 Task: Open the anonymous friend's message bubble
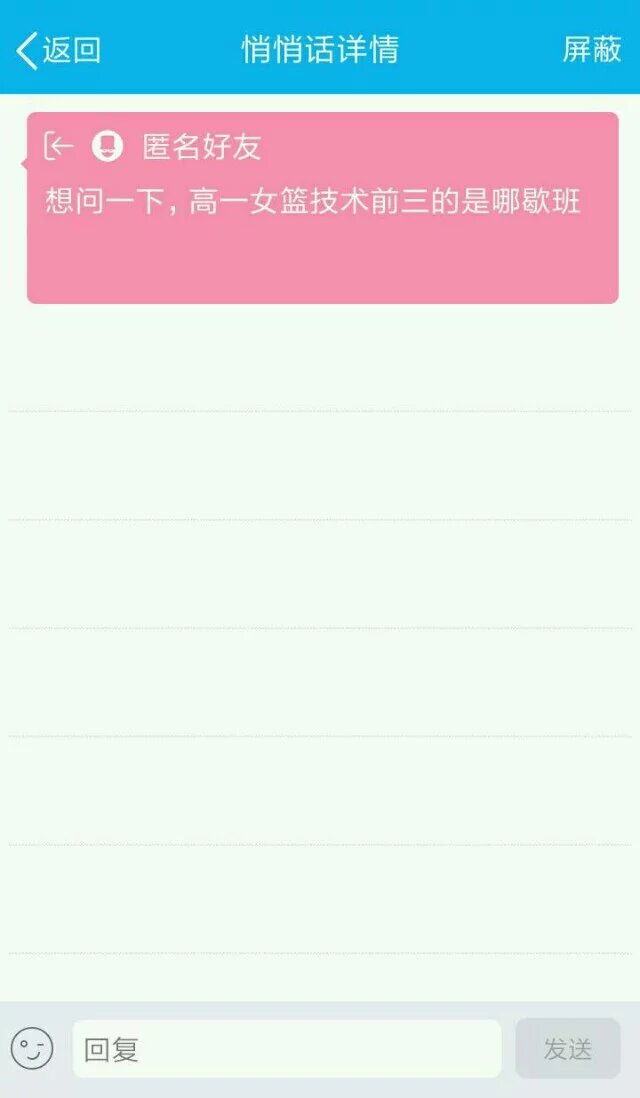pos(322,208)
